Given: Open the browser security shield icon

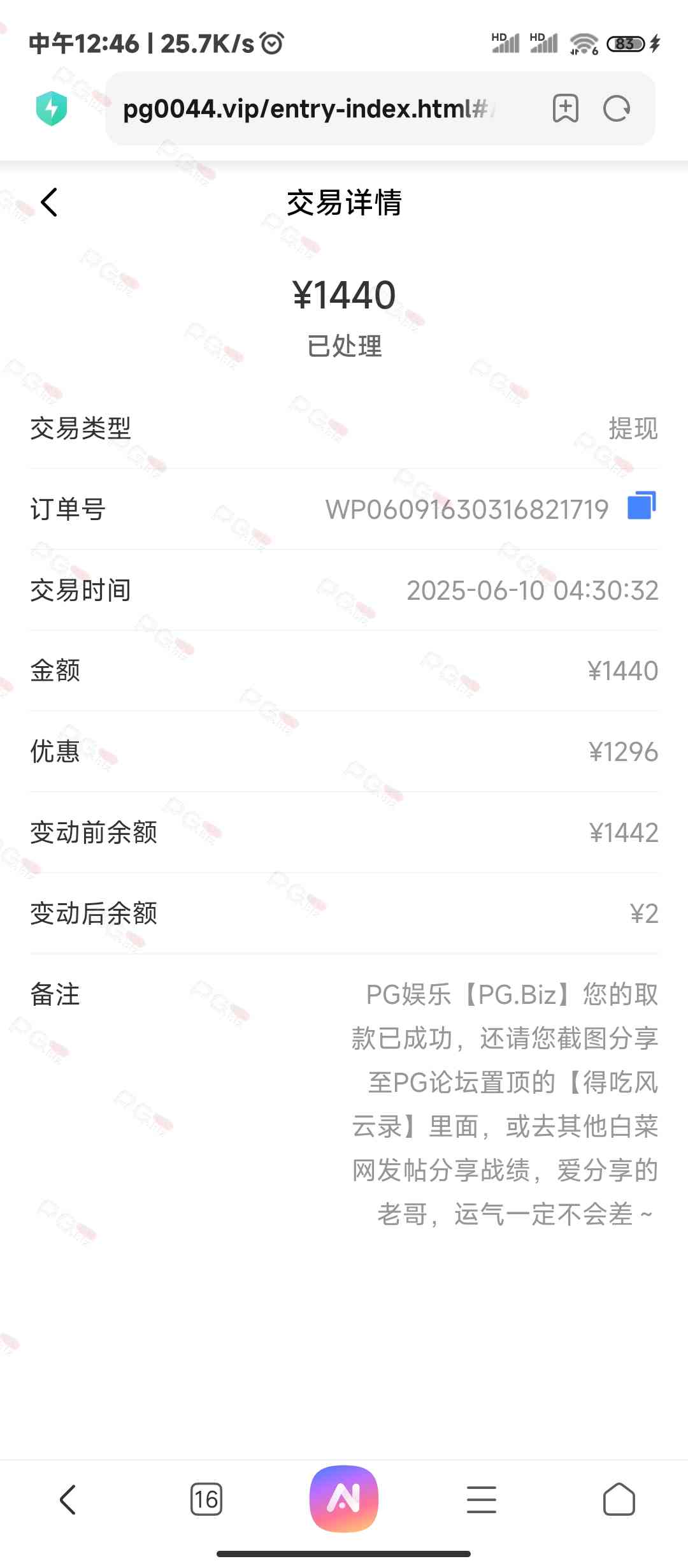Looking at the screenshot, I should [52, 108].
